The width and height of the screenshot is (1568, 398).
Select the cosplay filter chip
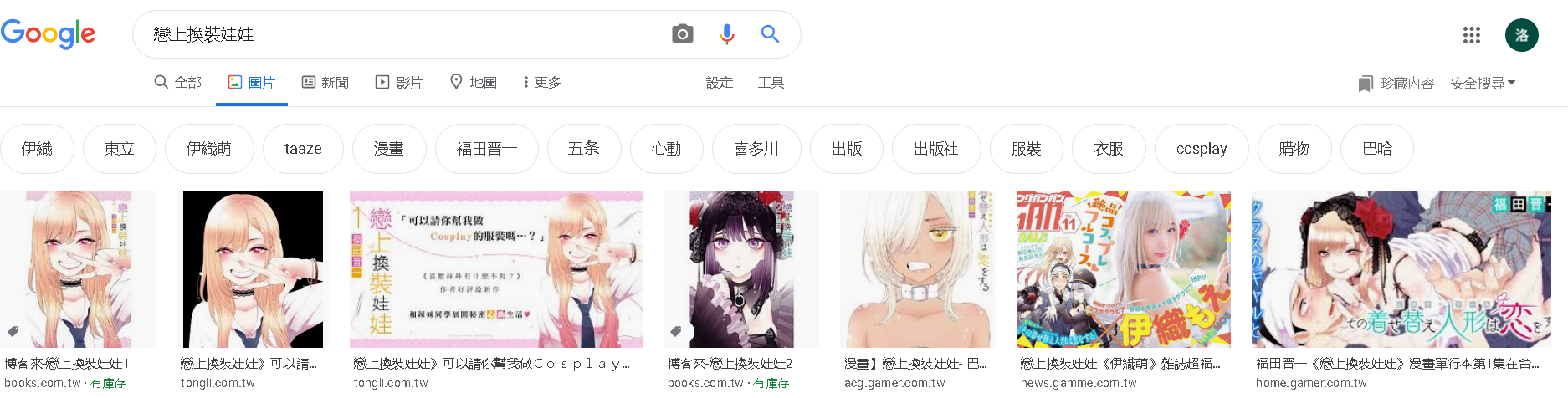[1202, 149]
